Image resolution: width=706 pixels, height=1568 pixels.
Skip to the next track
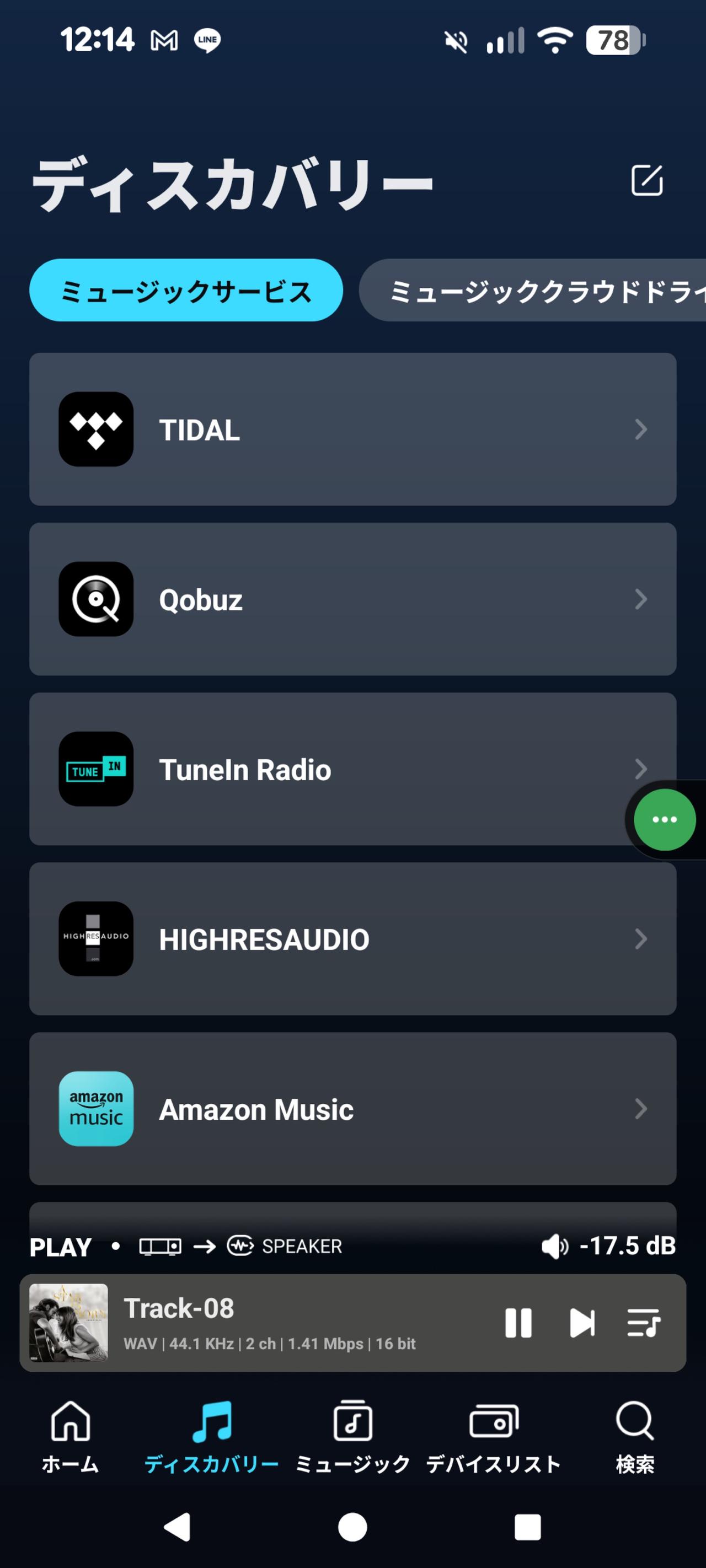(582, 1323)
